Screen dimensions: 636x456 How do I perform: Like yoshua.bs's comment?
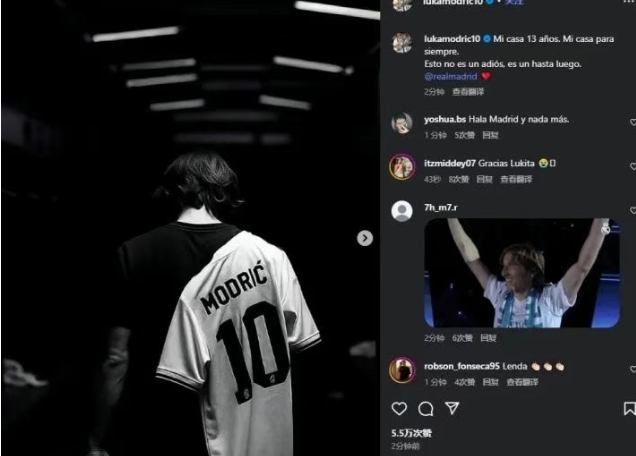click(632, 124)
